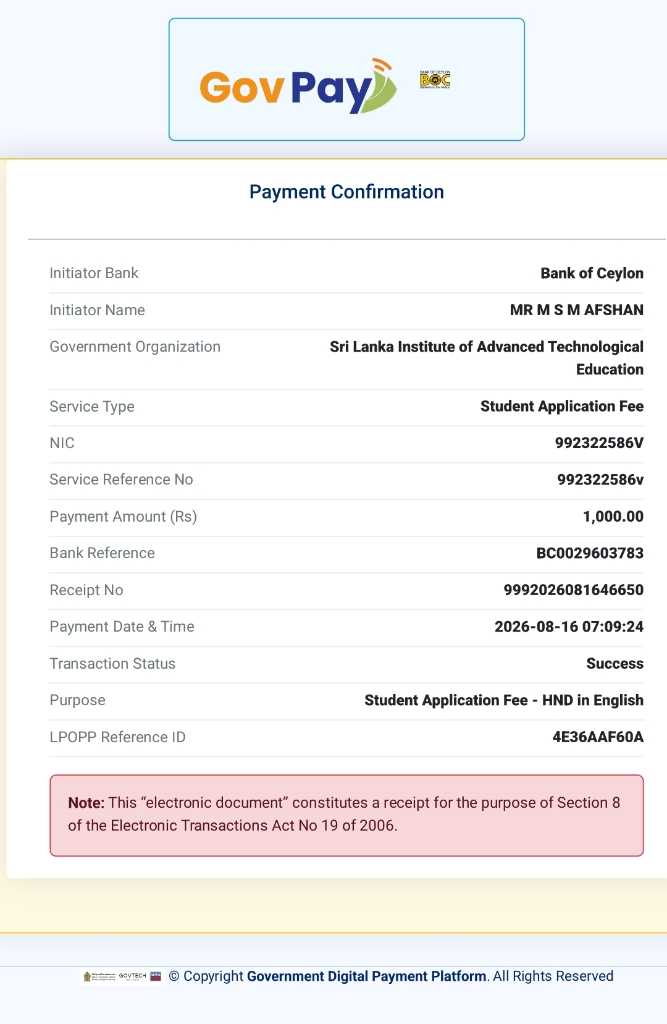Screen dimensions: 667x1024
Task: Open the Government Digital Payment Platform footer link
Action: click(x=366, y=976)
